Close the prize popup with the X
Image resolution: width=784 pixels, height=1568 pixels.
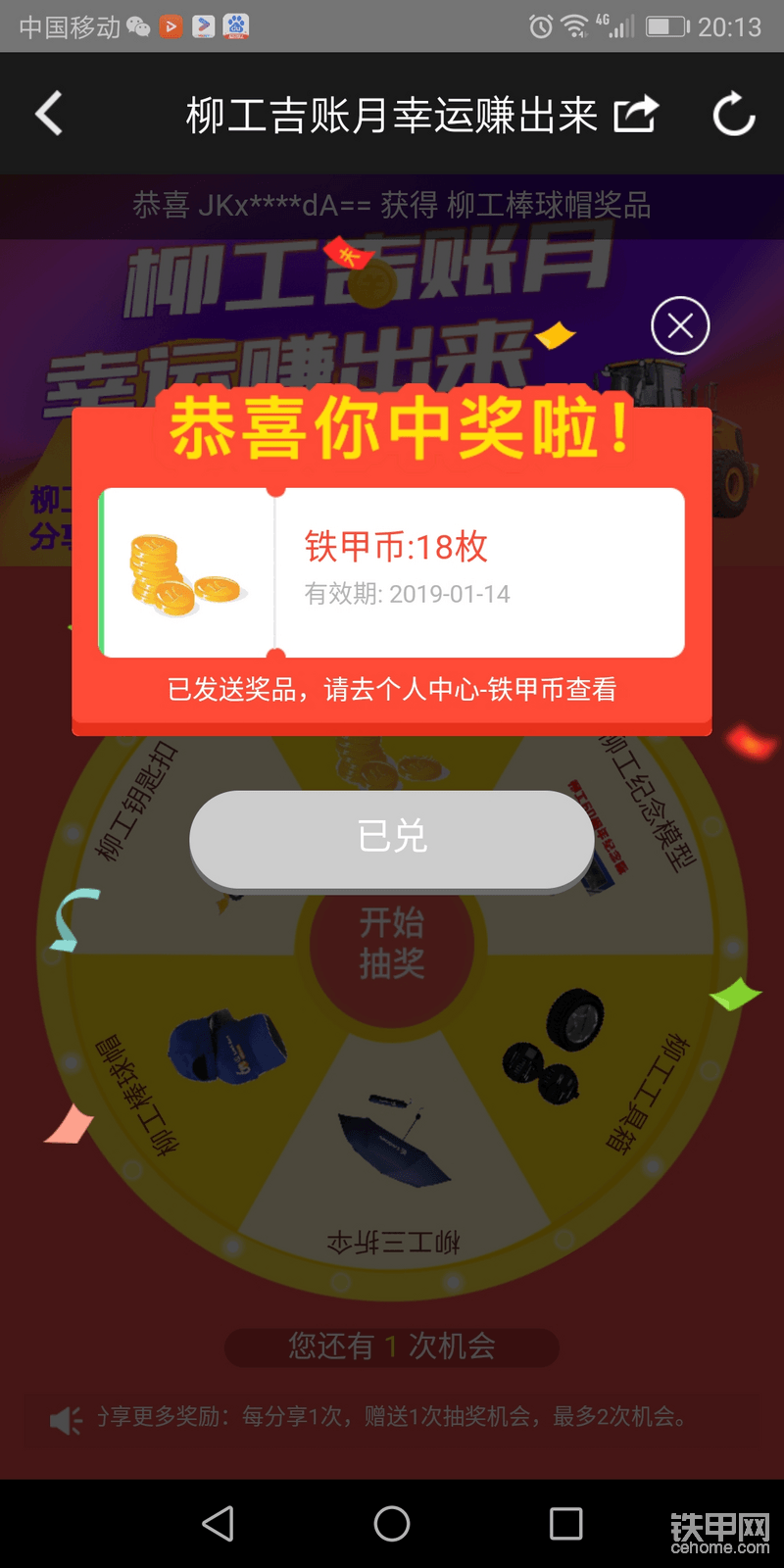[680, 325]
